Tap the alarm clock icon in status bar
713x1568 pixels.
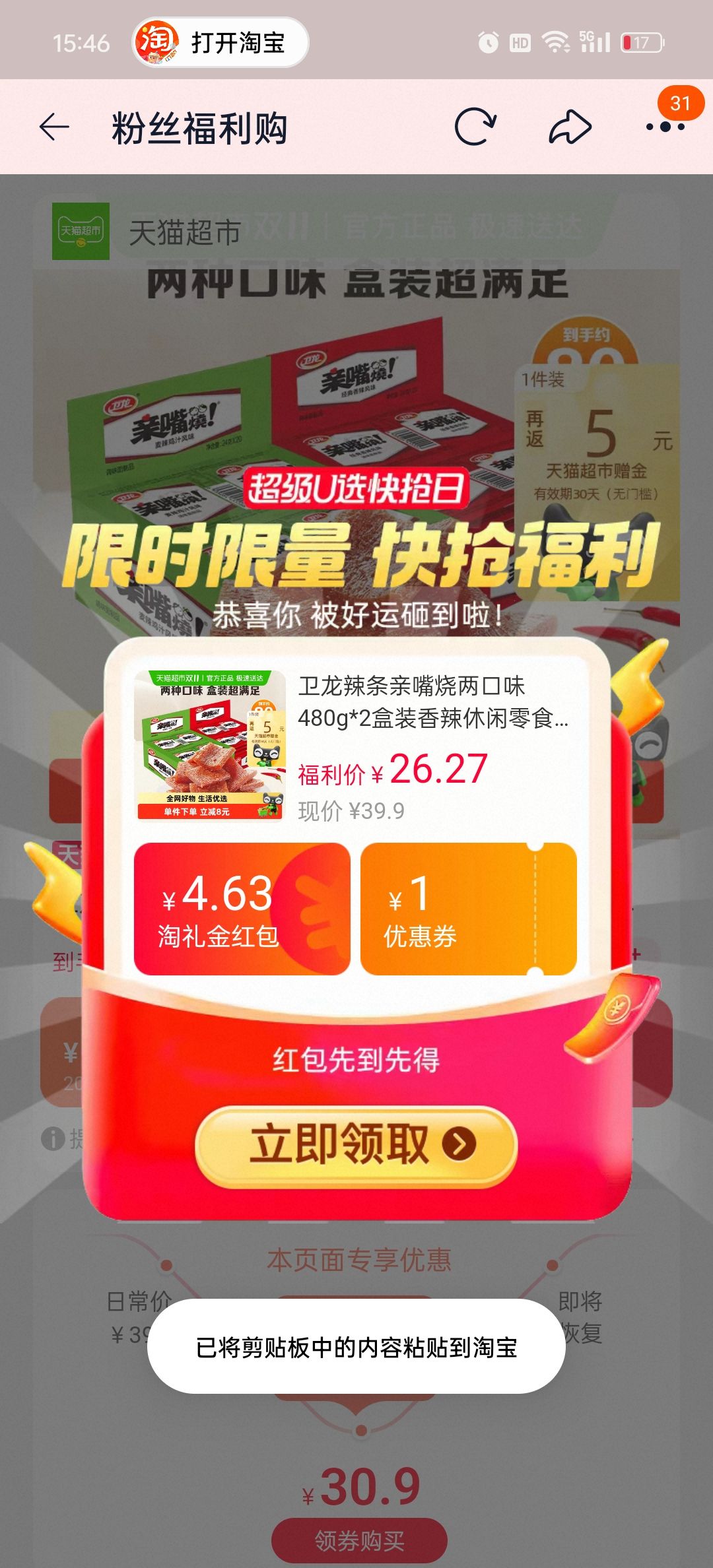coord(489,43)
